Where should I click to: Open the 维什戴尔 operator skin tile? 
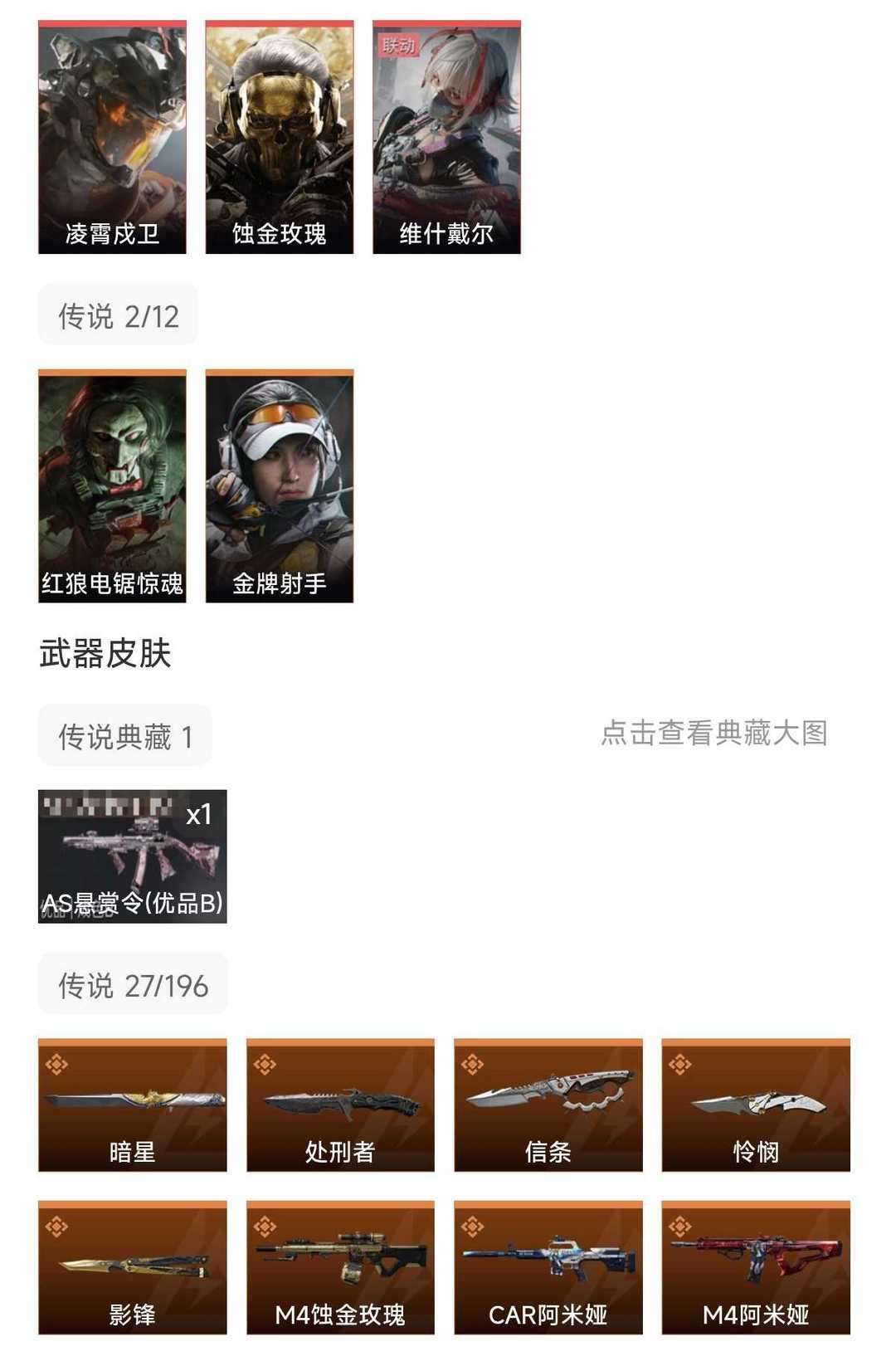click(x=446, y=137)
